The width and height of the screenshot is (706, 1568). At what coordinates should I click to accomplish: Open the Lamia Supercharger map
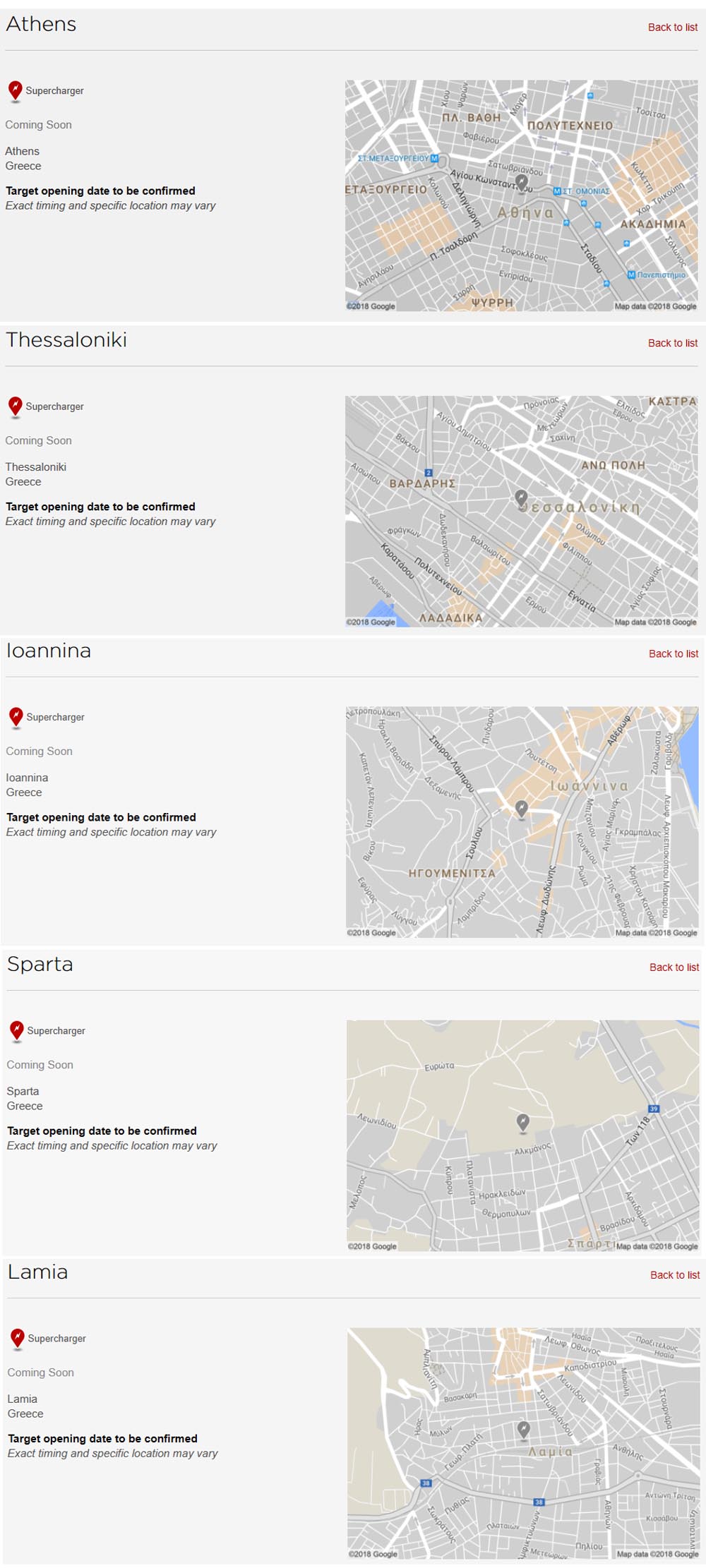tap(523, 1443)
